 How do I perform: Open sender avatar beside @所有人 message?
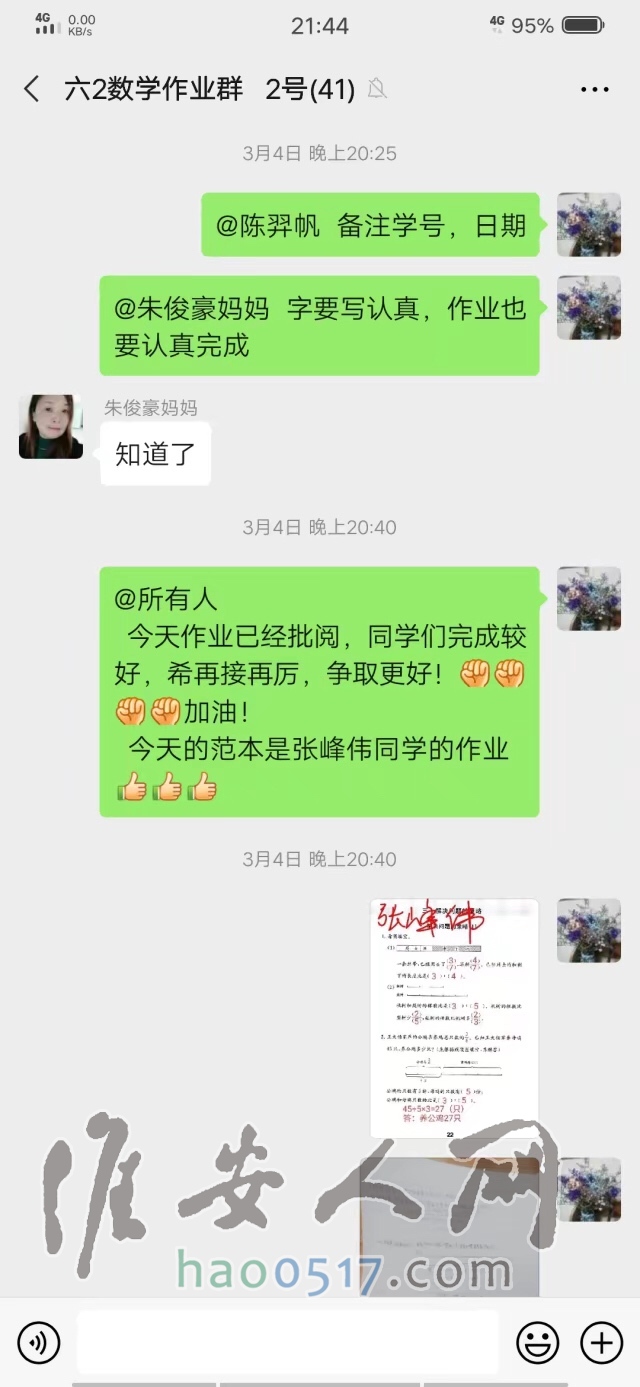588,598
